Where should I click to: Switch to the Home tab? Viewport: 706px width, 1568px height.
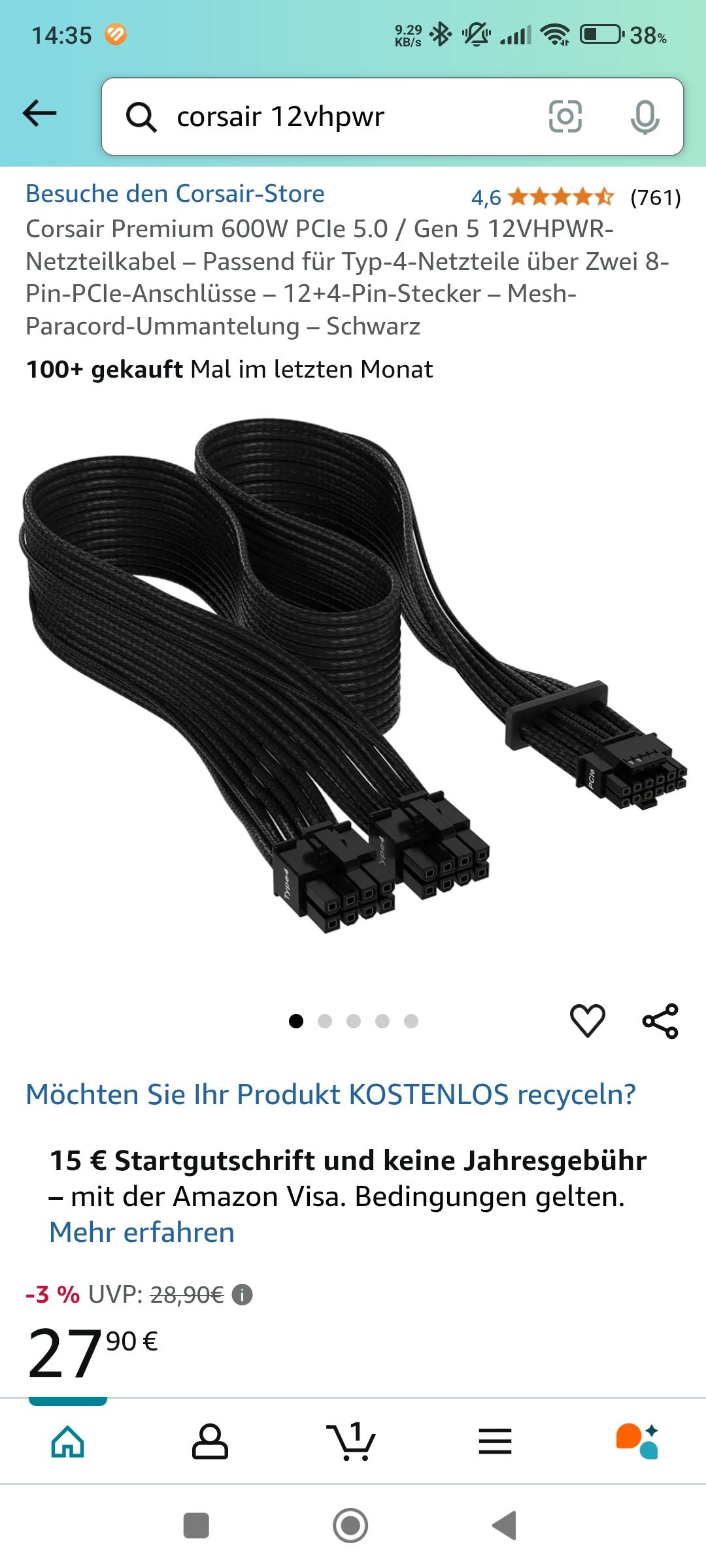(68, 1441)
